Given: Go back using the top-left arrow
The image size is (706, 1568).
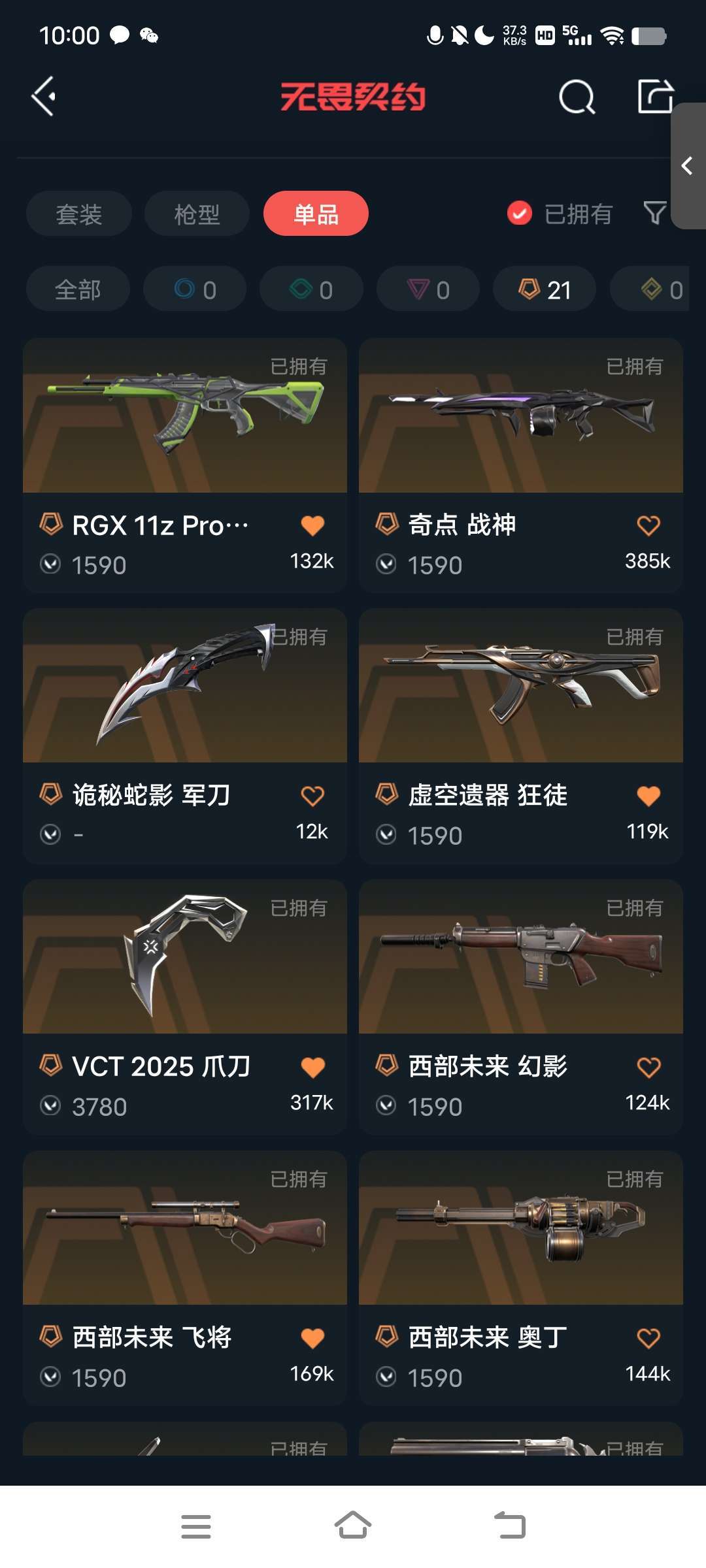Looking at the screenshot, I should pos(44,97).
